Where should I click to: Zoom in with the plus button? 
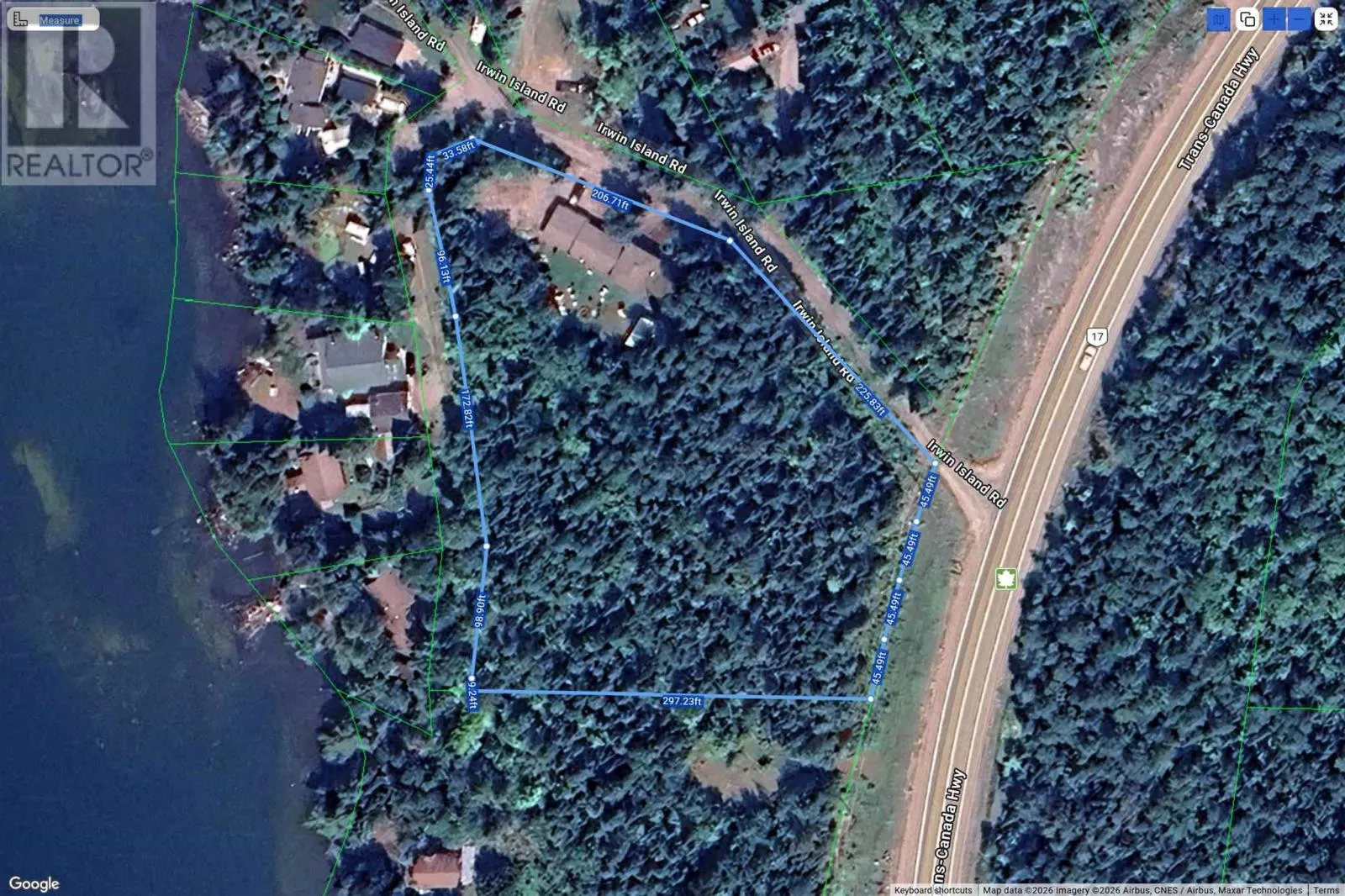pyautogui.click(x=1274, y=19)
